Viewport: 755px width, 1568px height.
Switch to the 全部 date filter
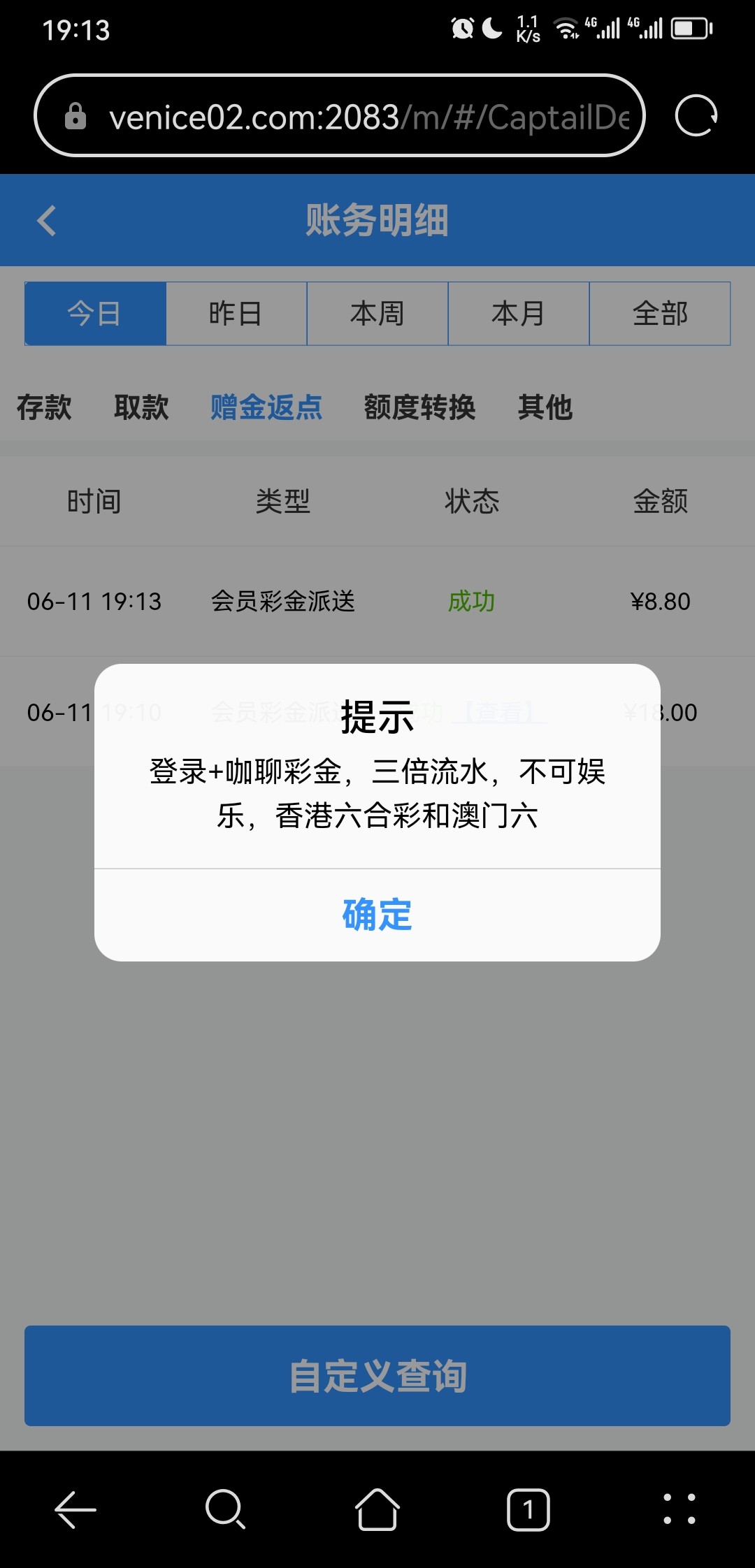660,314
